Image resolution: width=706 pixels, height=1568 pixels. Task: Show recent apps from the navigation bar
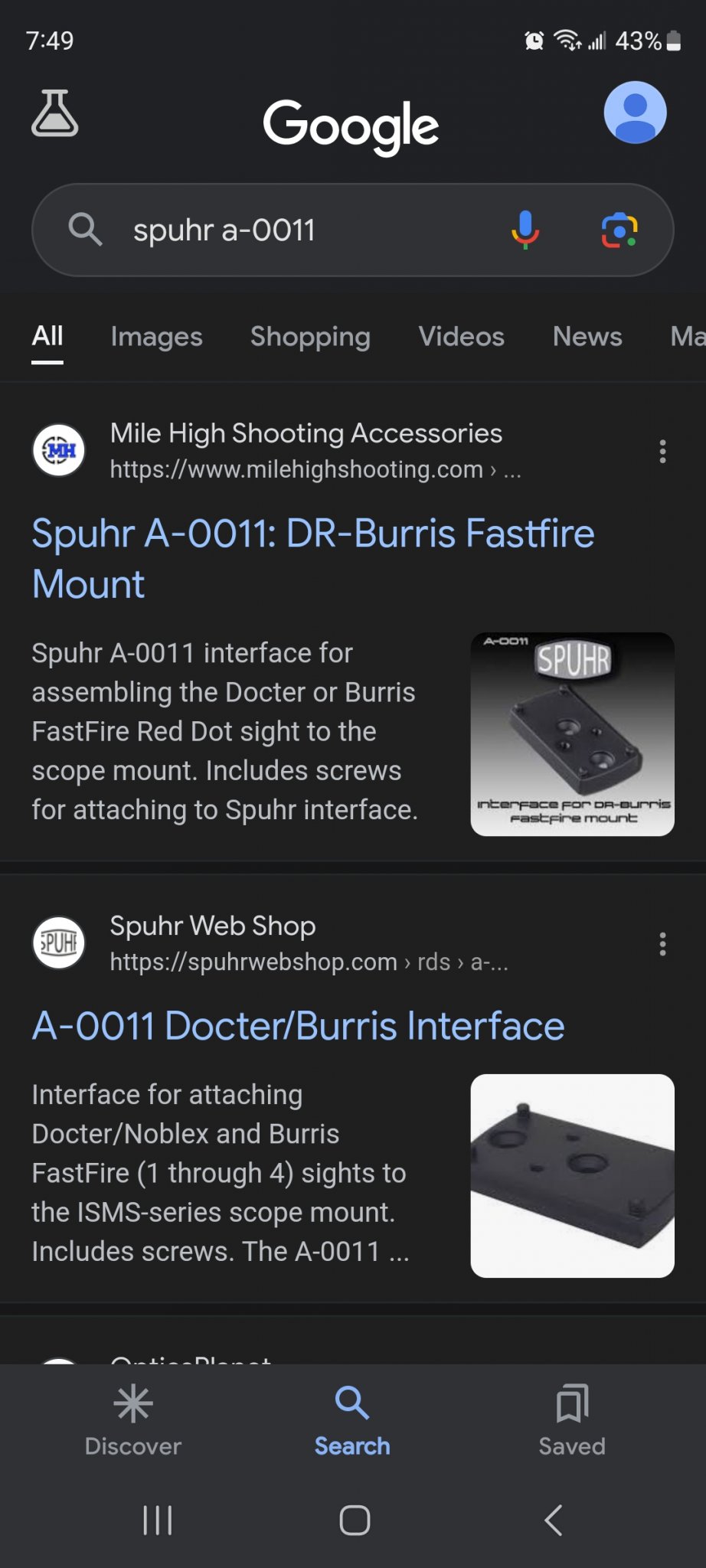(157, 1520)
